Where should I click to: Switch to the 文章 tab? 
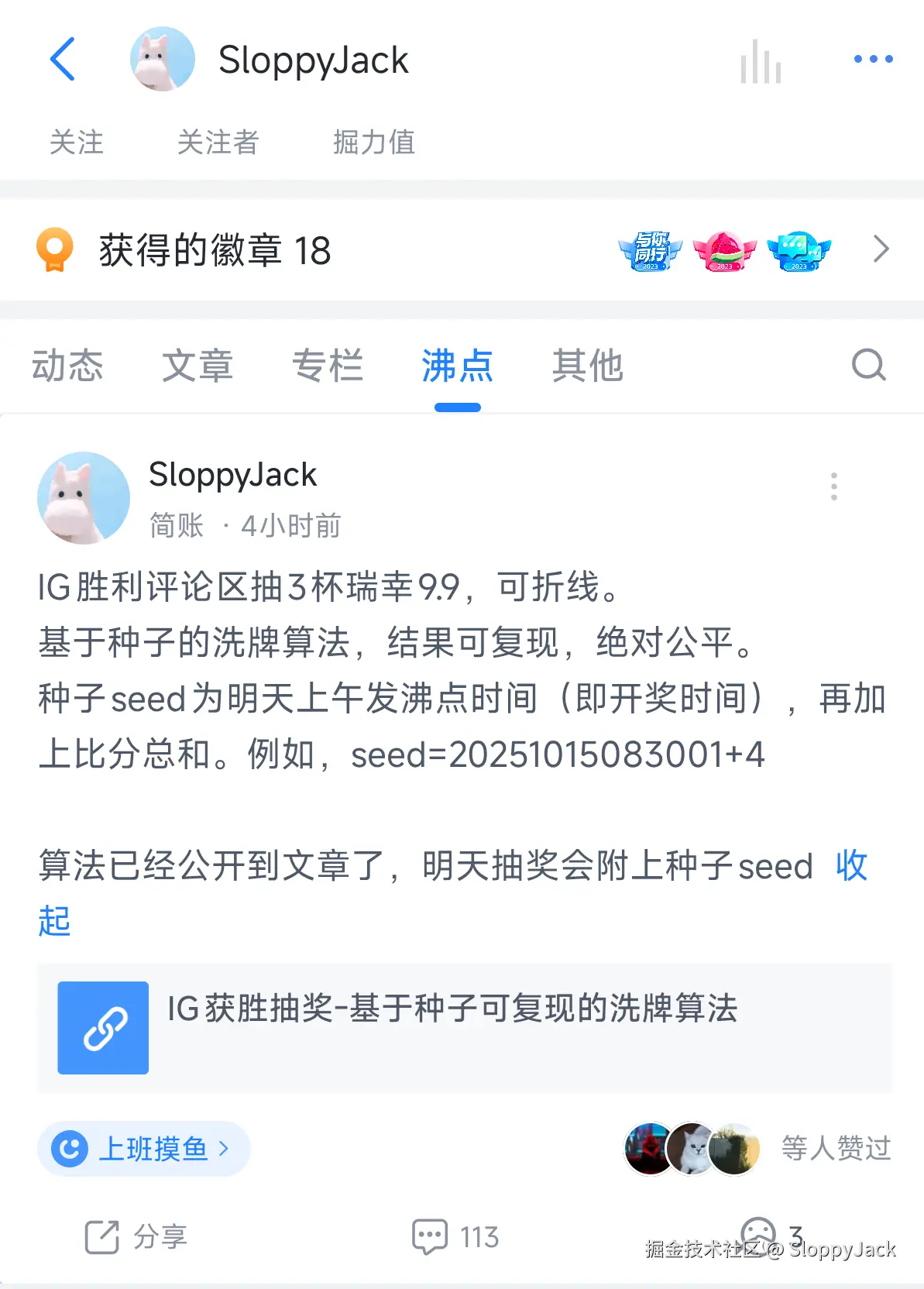pos(198,366)
